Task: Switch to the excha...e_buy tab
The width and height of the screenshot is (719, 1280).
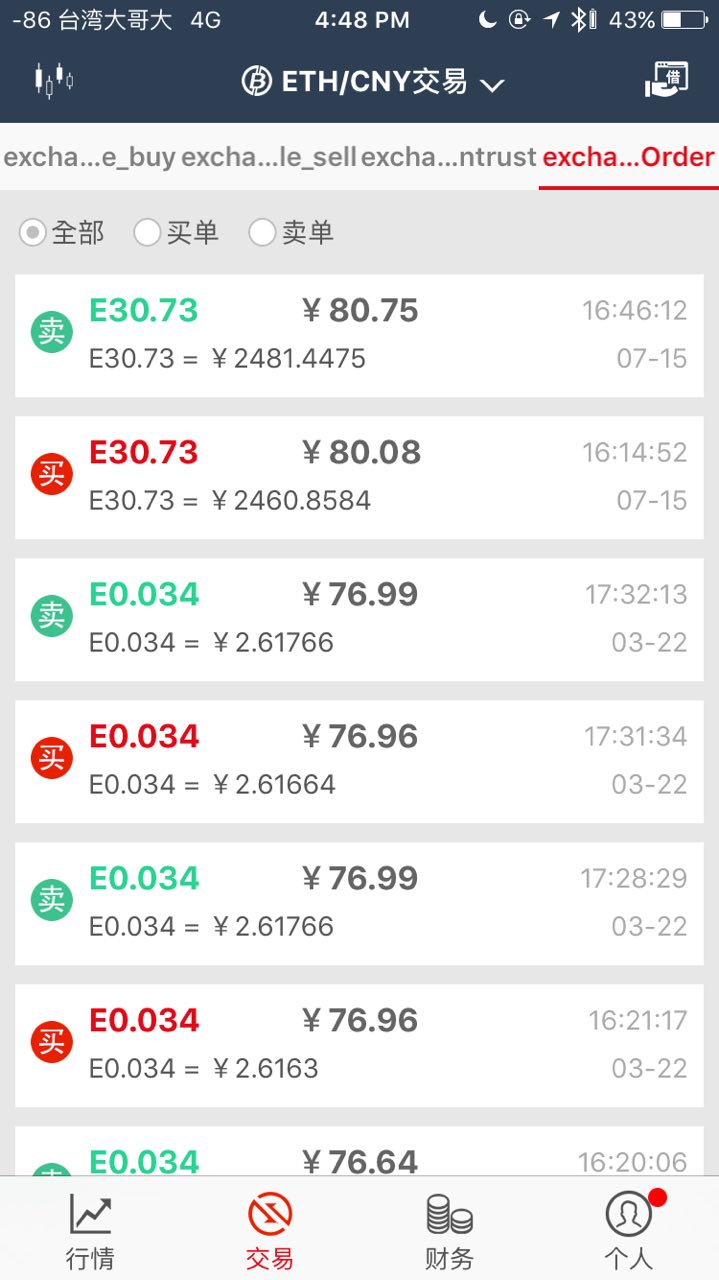Action: click(90, 157)
